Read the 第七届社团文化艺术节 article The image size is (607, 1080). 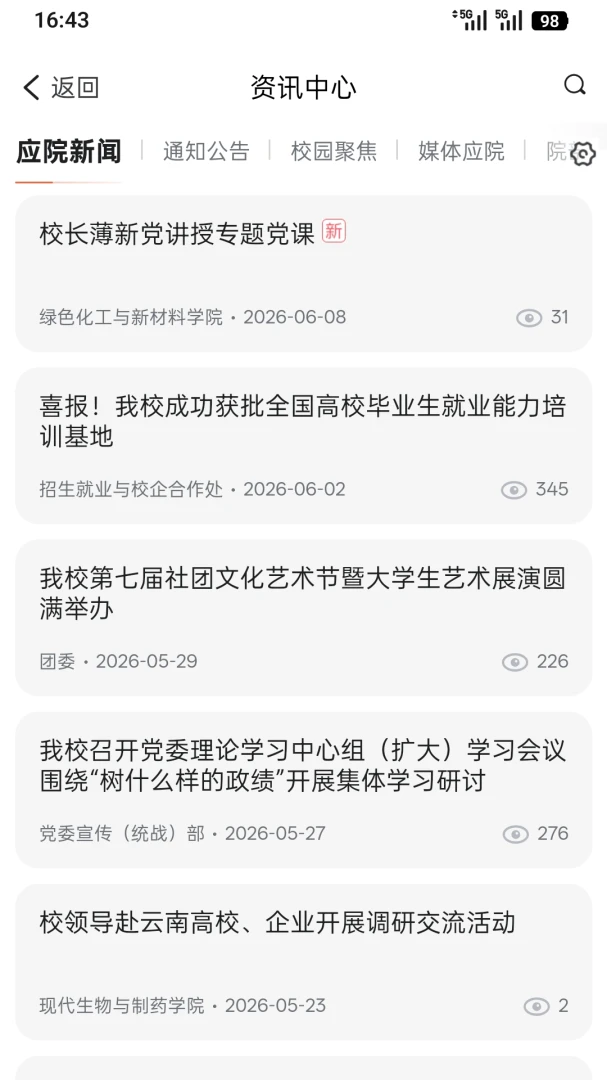[304, 618]
